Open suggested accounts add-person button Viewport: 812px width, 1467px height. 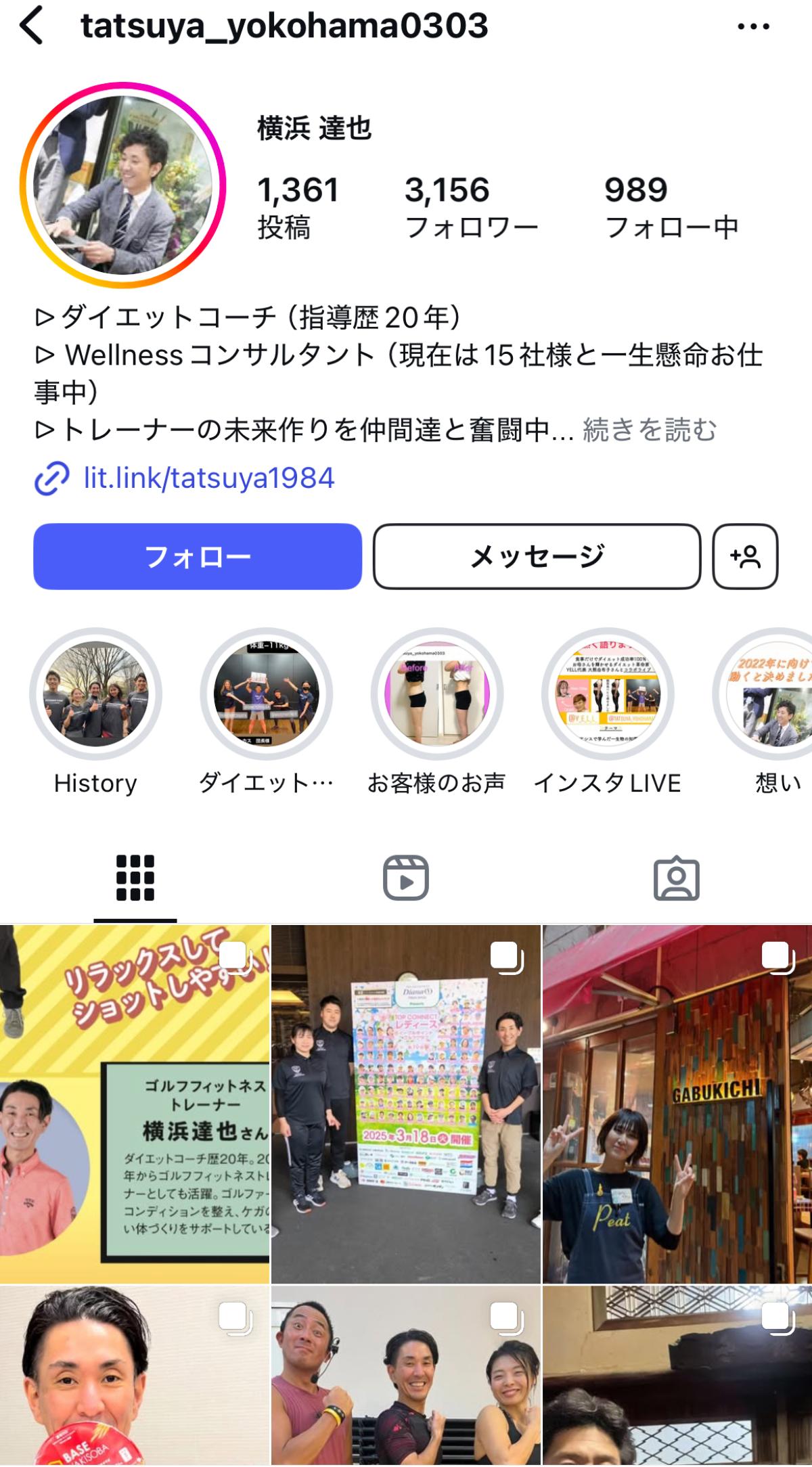745,556
